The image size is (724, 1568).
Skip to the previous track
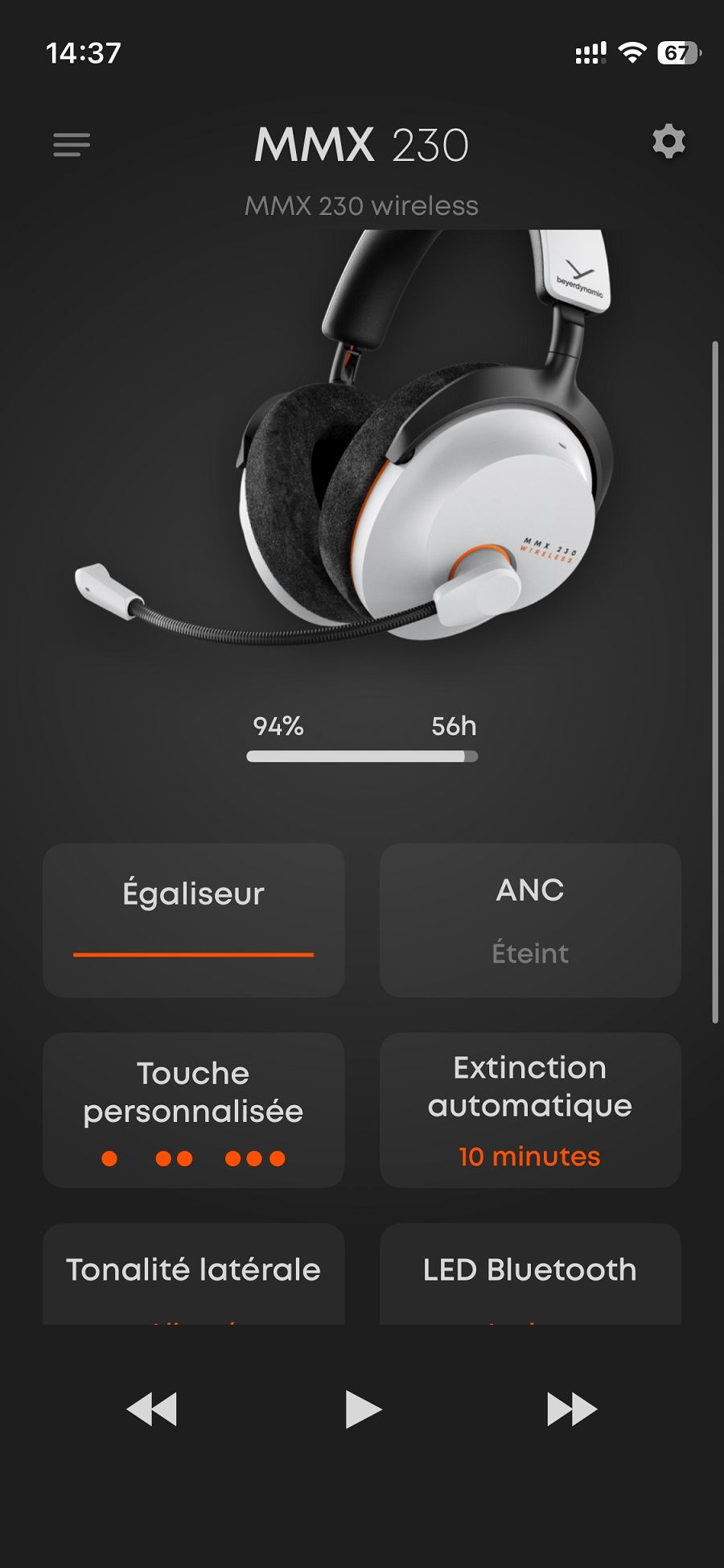point(152,1409)
